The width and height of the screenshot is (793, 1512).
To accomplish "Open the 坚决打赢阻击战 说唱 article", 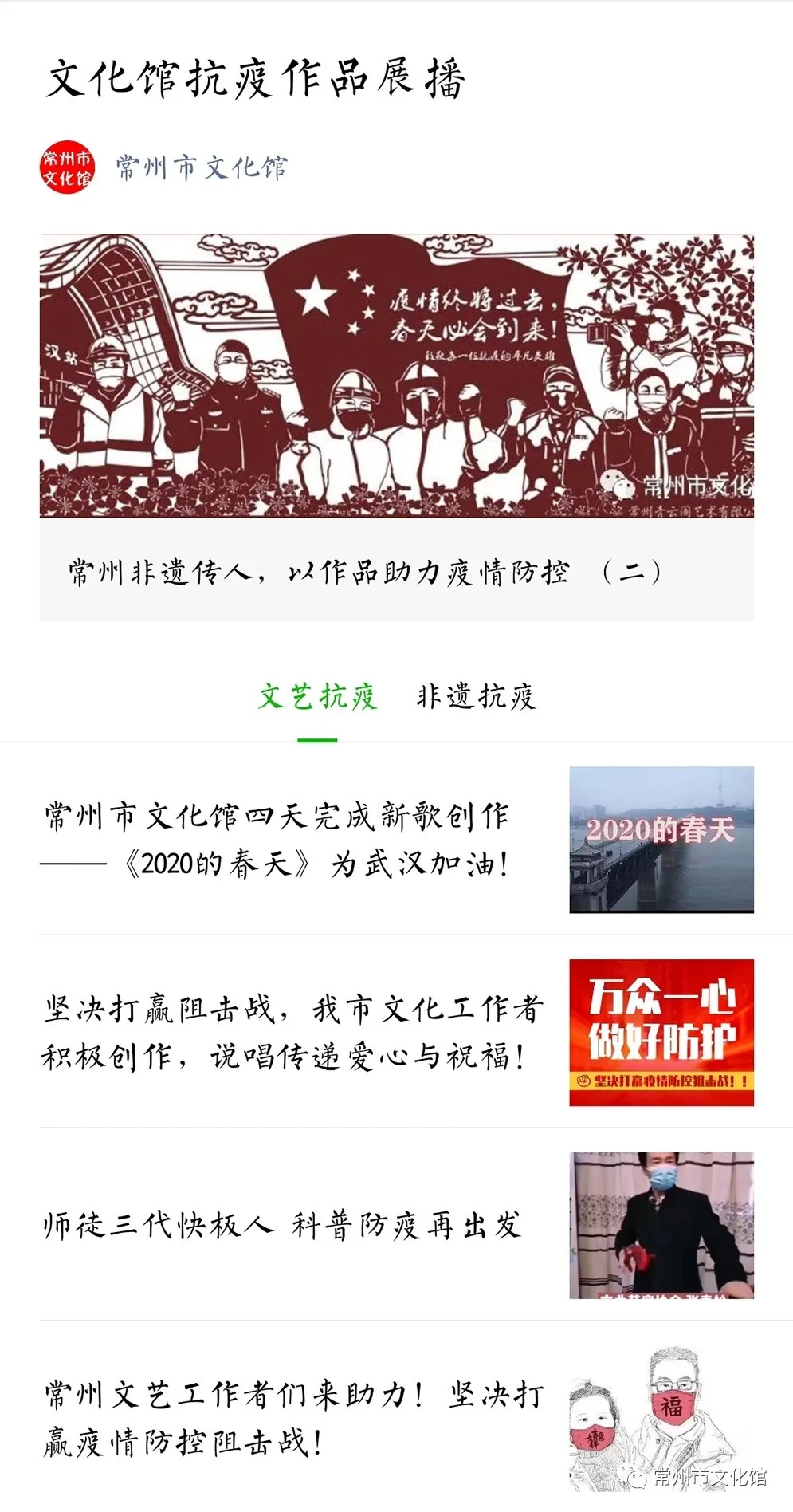I will (397, 1032).
